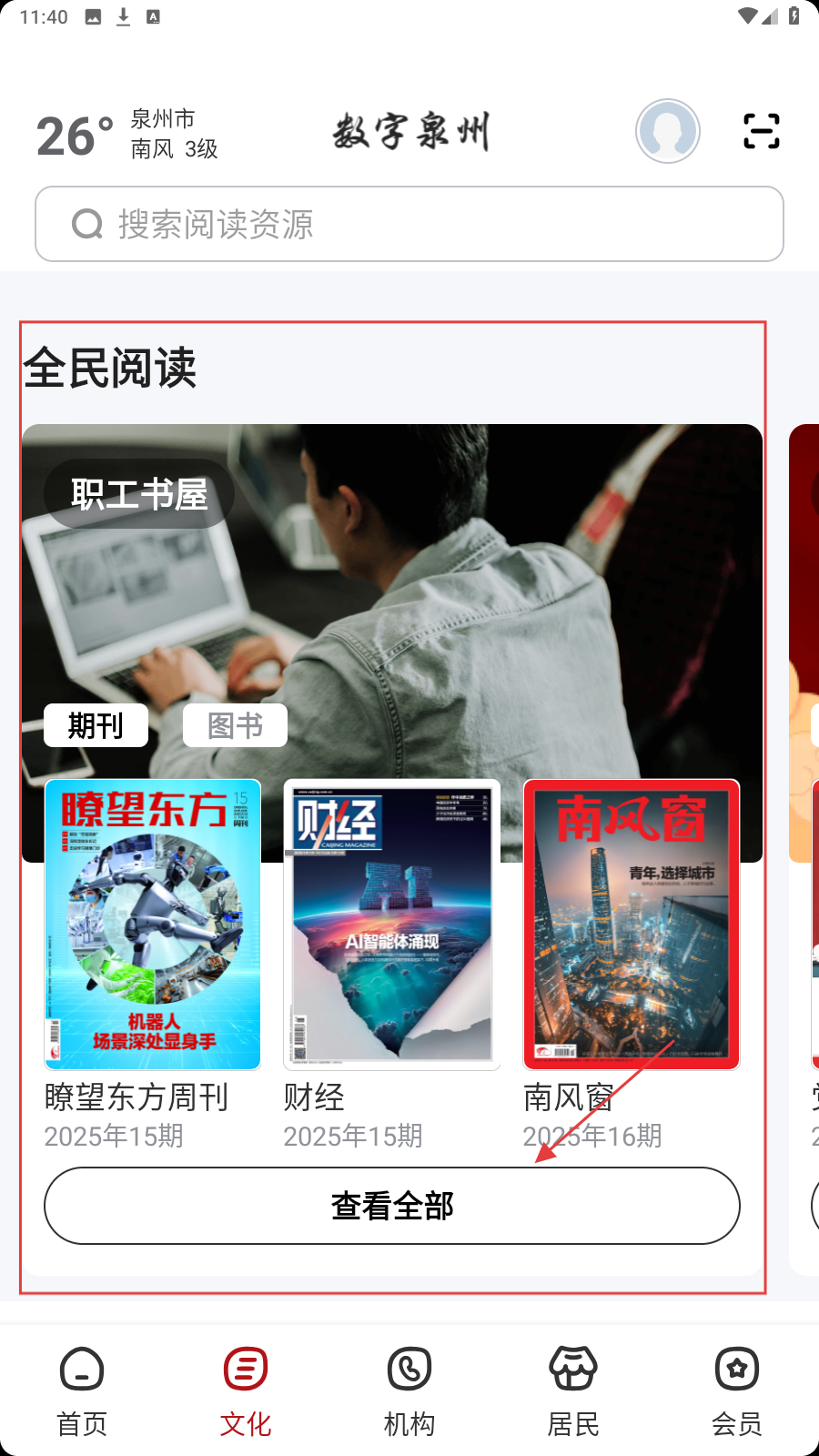Image resolution: width=819 pixels, height=1456 pixels.
Task: Switch to the 图书 tab
Action: (x=235, y=725)
